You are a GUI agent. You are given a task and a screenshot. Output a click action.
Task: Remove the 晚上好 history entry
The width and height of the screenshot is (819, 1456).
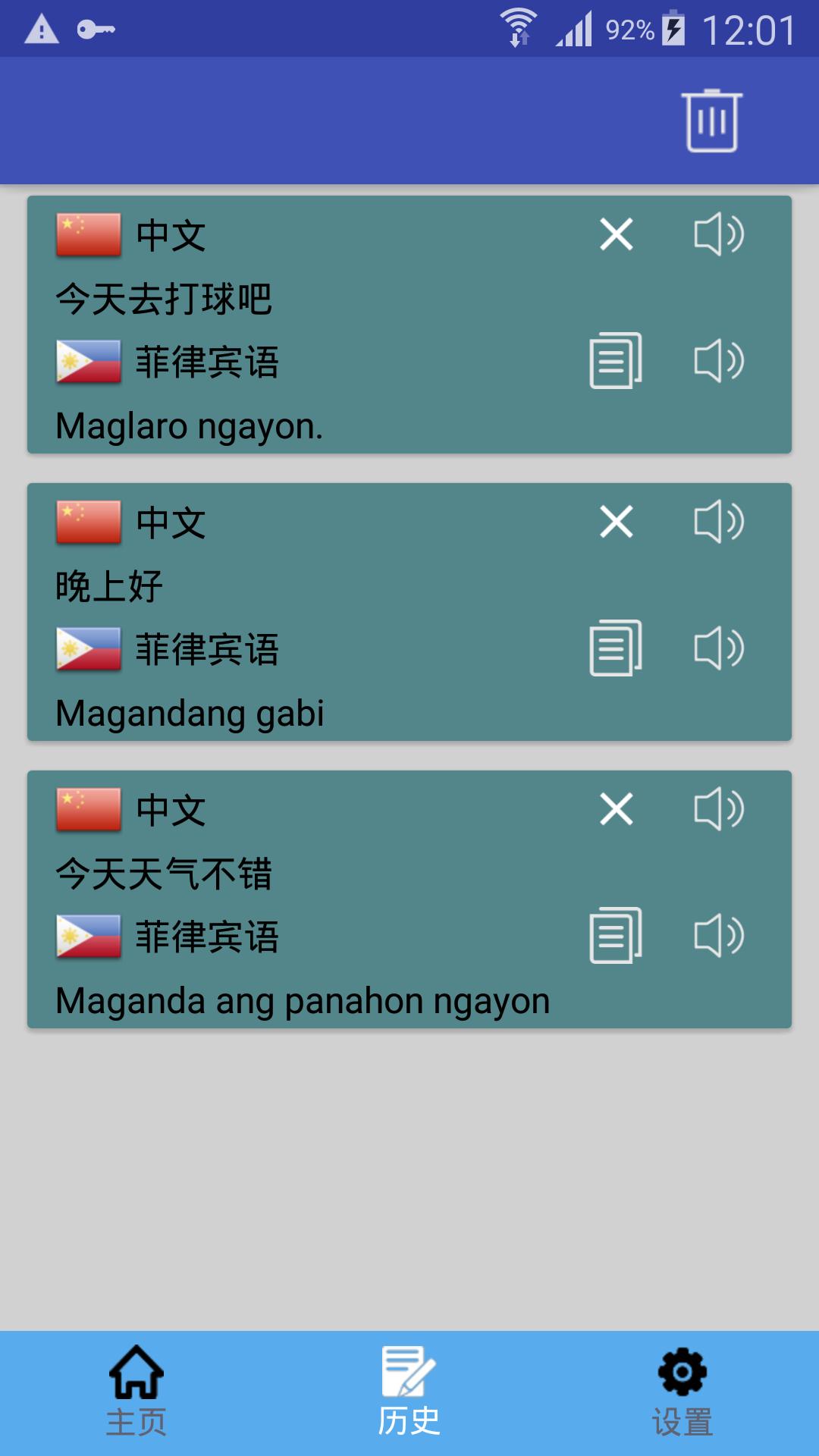click(617, 522)
